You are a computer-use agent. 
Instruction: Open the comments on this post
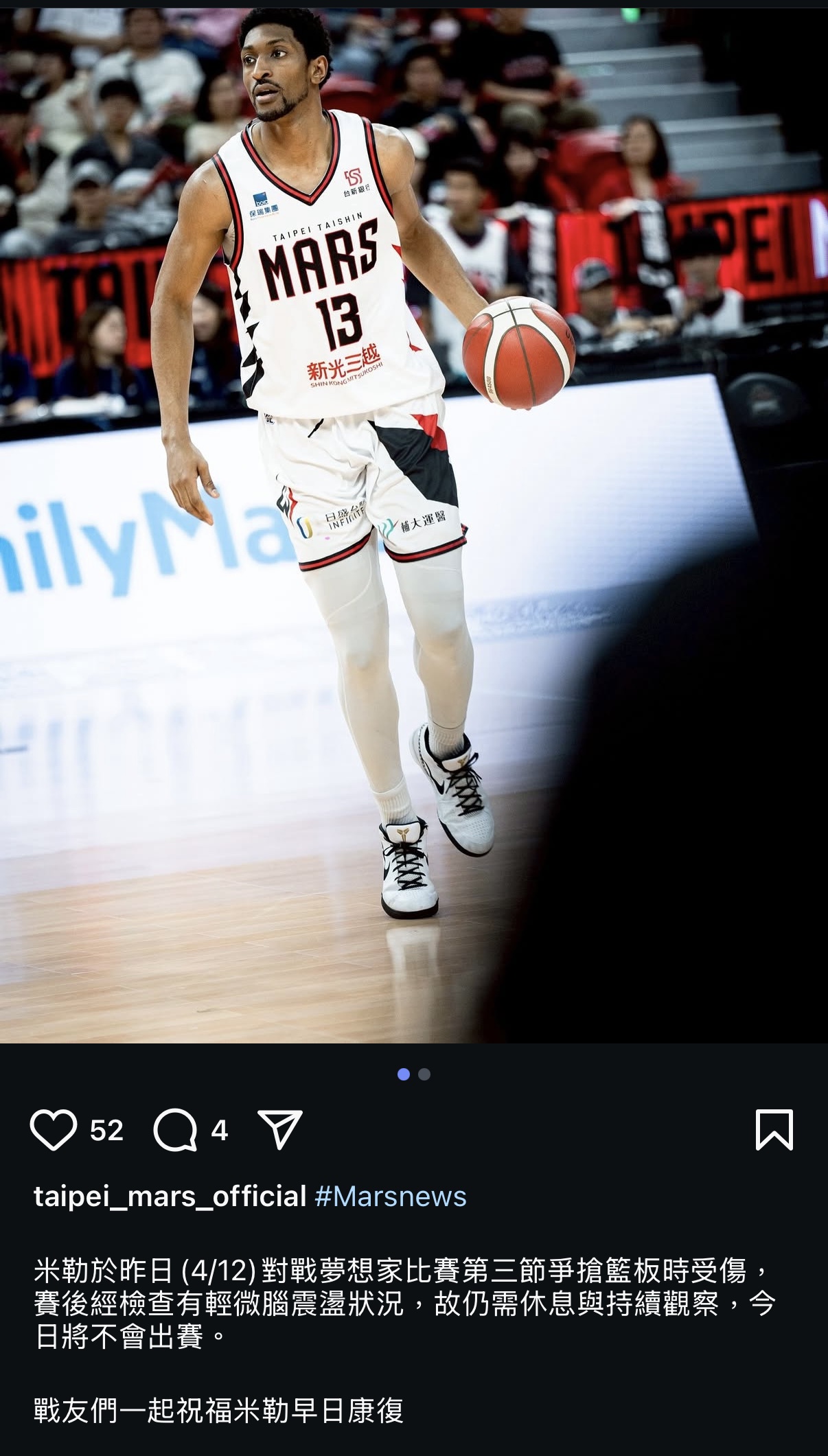[x=176, y=1129]
